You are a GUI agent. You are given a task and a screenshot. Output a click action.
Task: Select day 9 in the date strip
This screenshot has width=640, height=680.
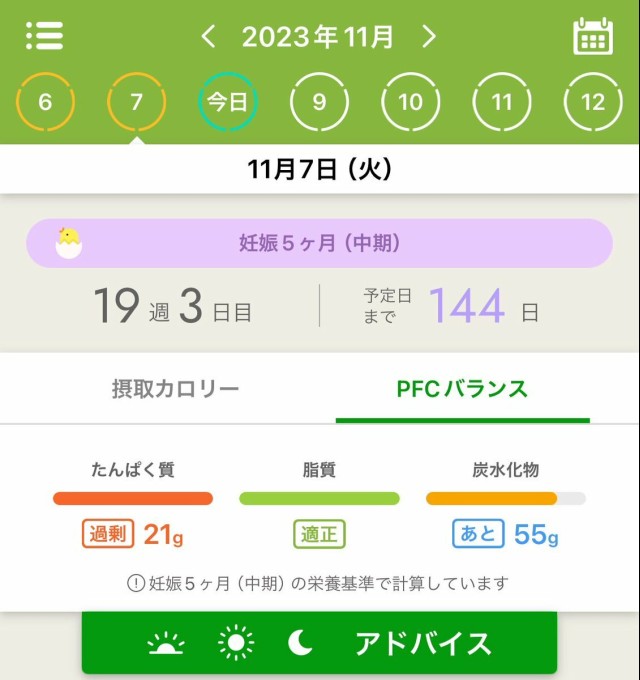click(x=319, y=102)
